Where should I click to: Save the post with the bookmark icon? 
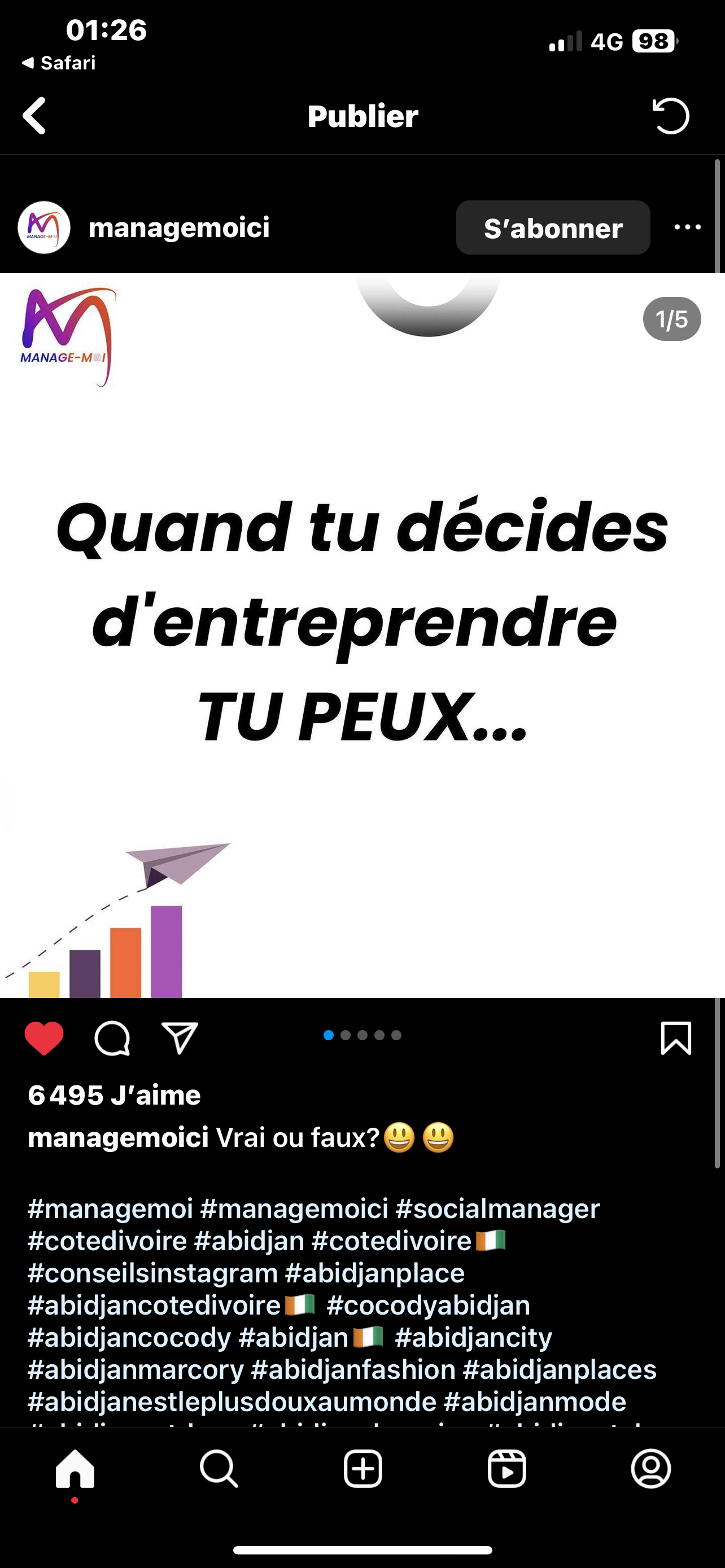(676, 1039)
